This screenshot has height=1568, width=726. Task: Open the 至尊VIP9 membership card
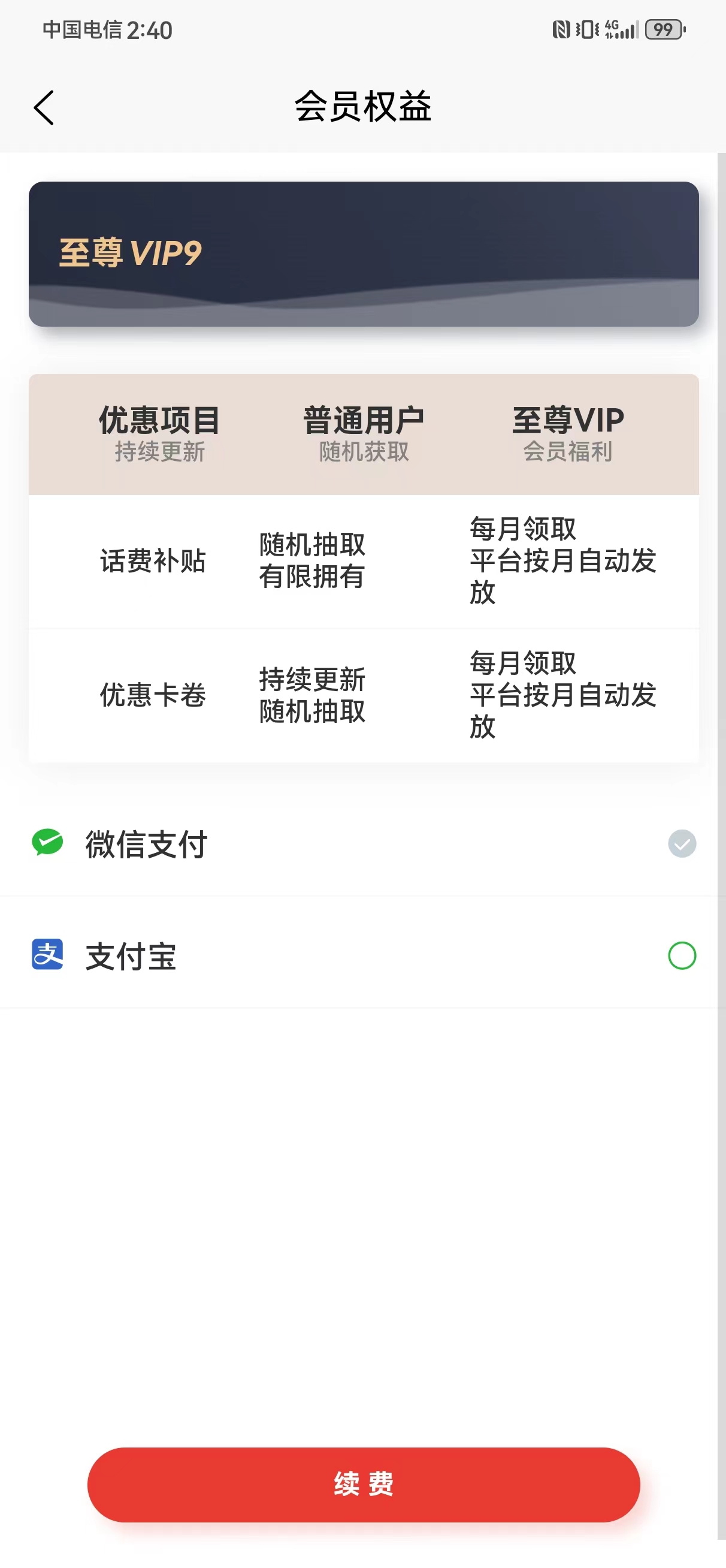[364, 254]
